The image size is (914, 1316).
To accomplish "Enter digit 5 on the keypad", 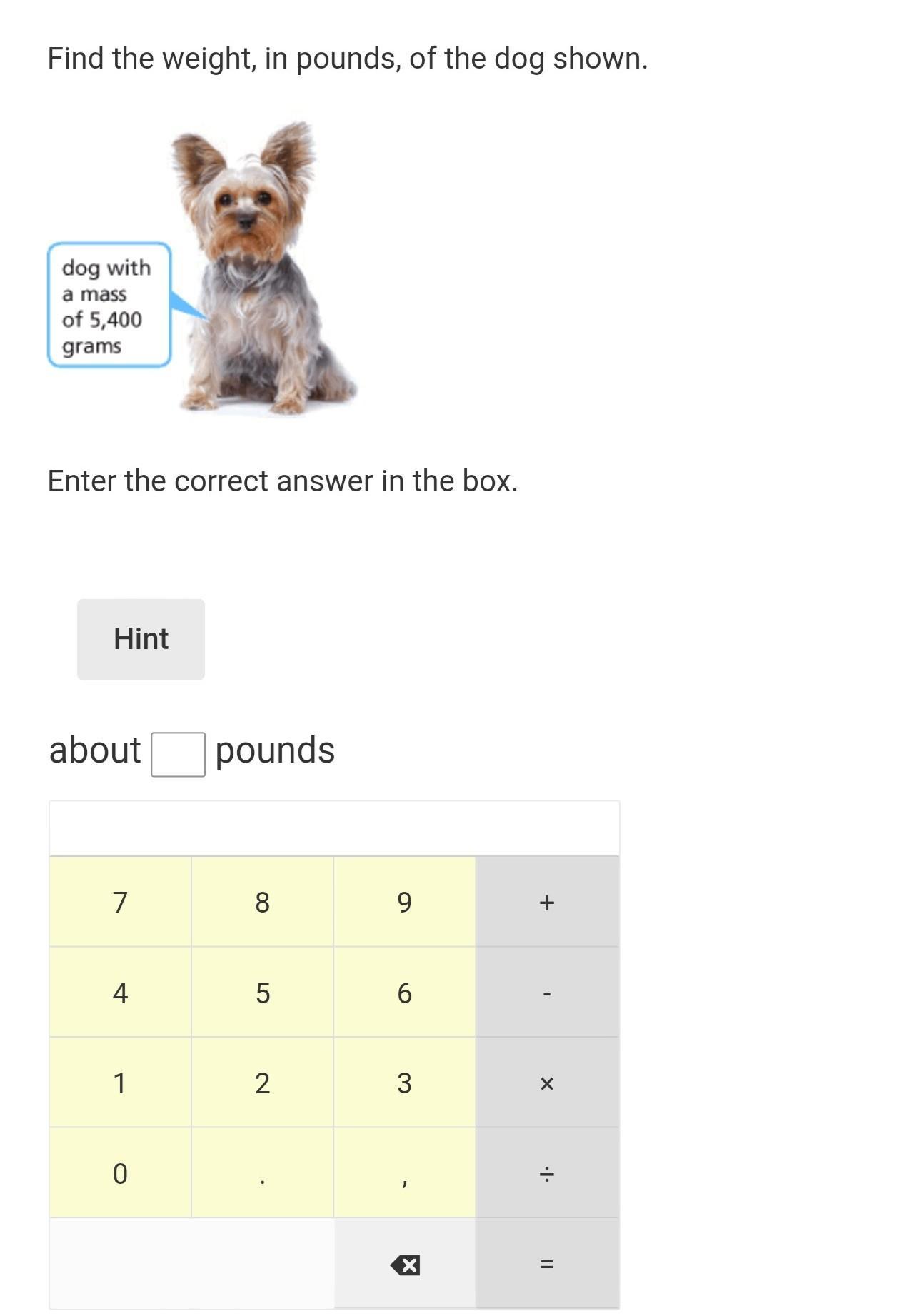I will [262, 993].
